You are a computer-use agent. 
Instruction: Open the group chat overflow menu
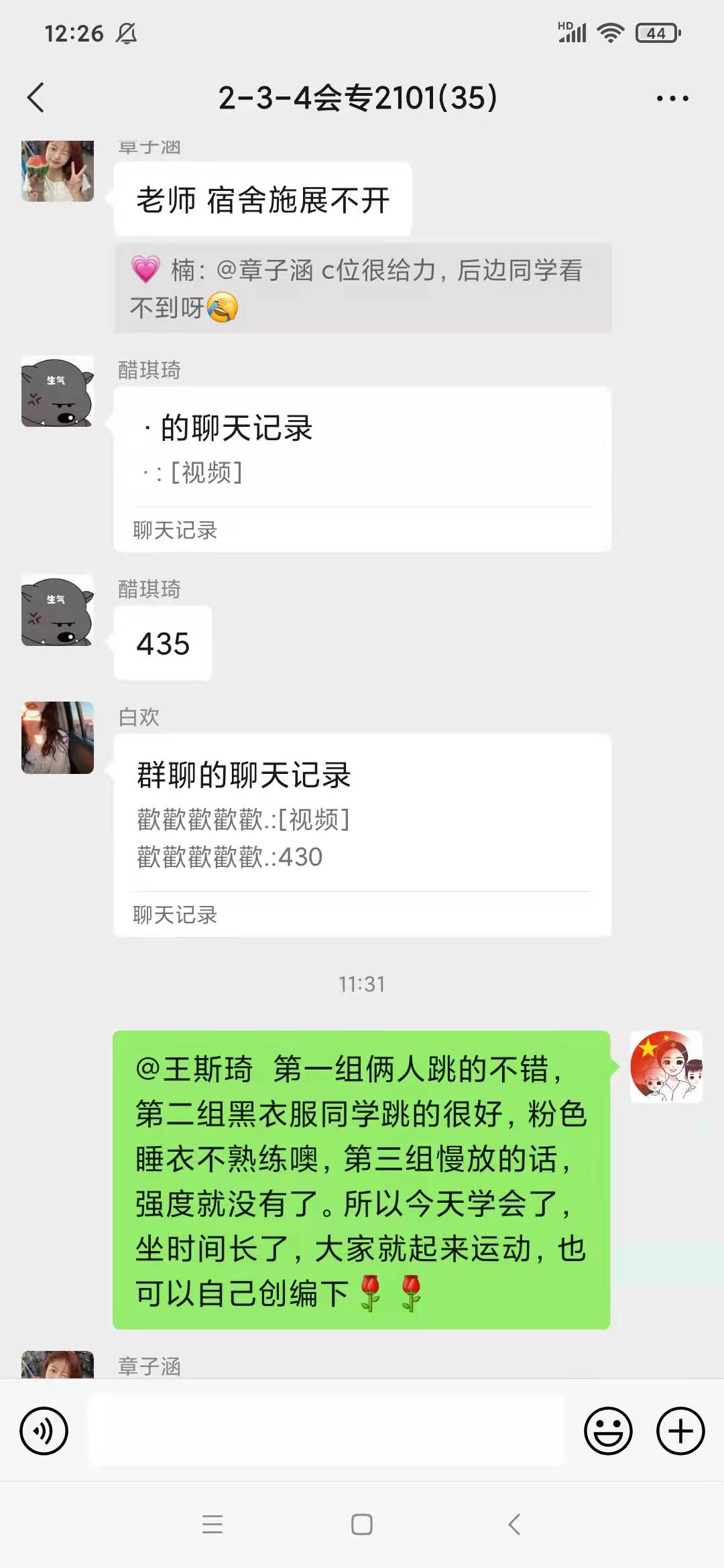click(x=672, y=99)
